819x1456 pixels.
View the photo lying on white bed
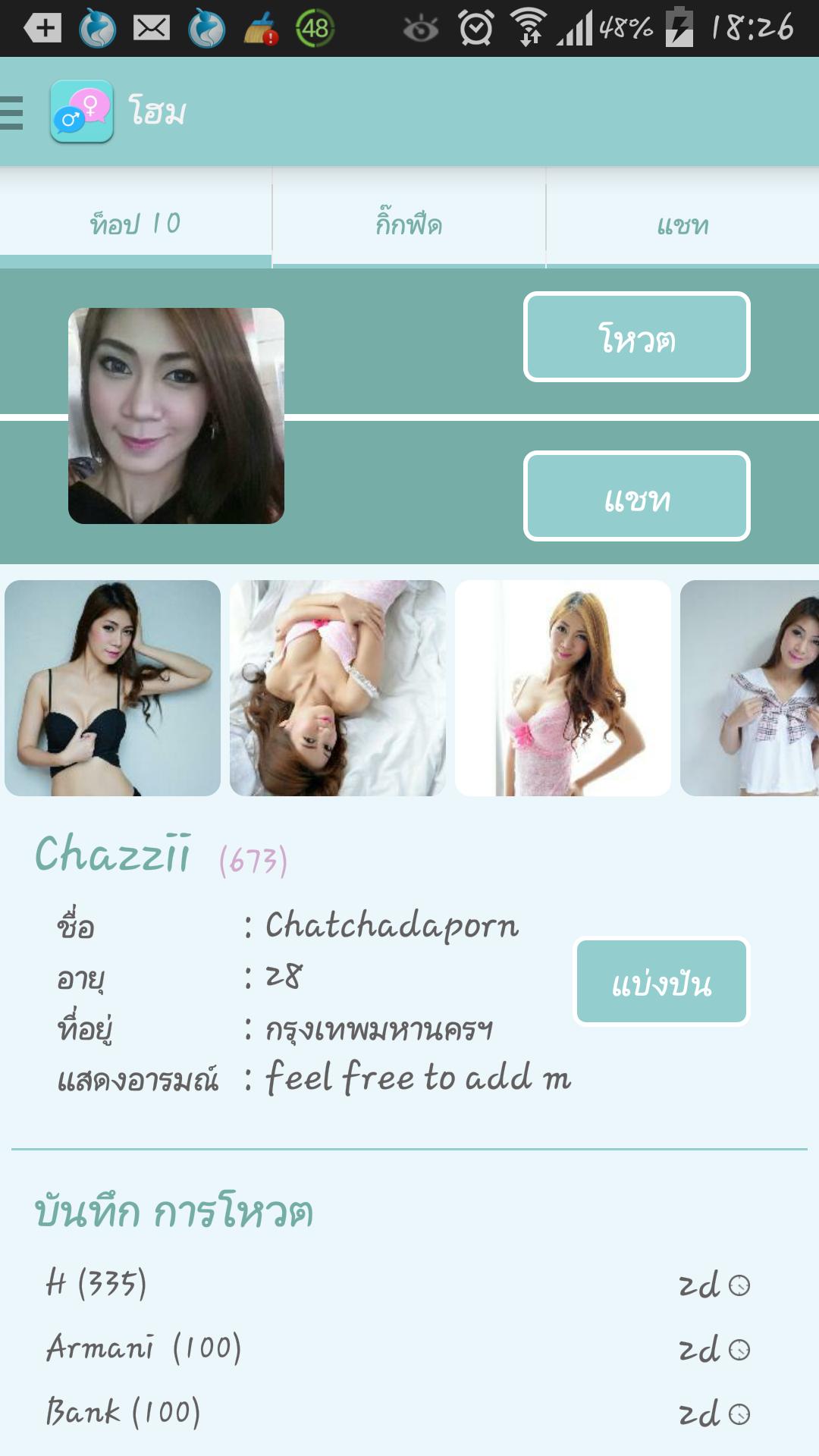point(337,688)
